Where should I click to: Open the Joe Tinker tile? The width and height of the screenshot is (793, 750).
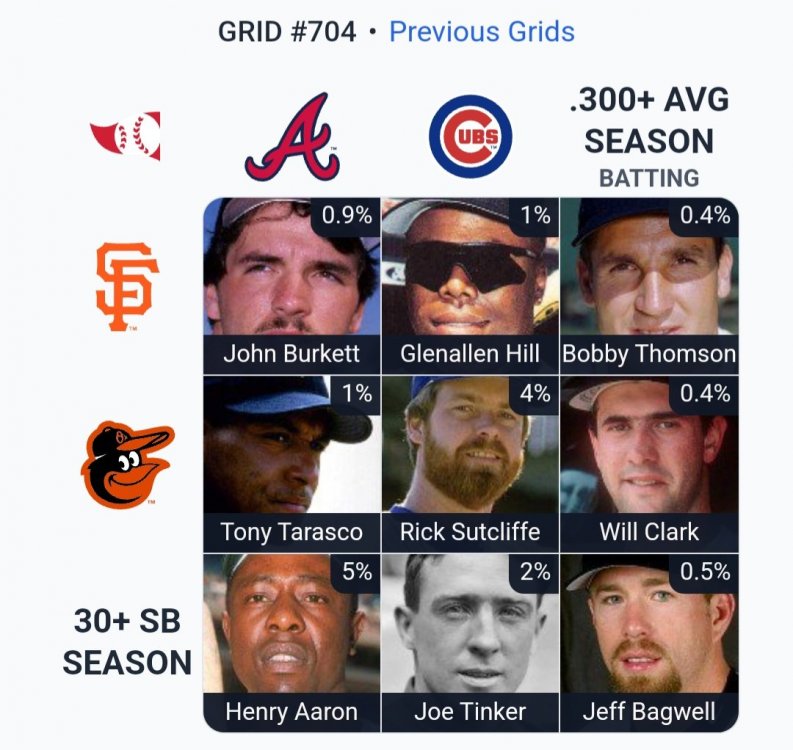coord(470,642)
